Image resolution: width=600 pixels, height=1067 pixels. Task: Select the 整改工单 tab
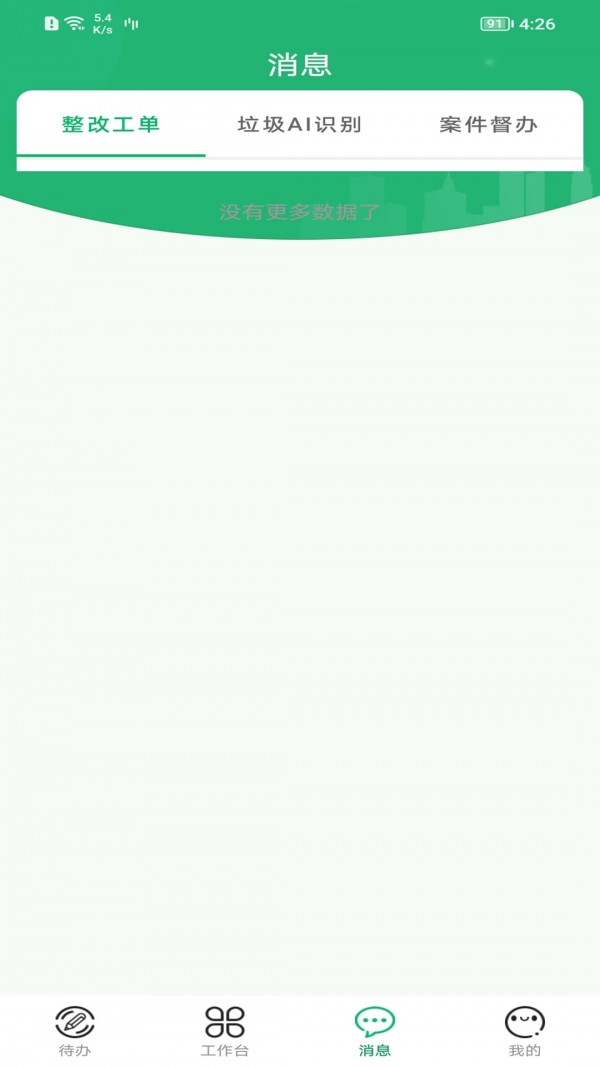111,125
